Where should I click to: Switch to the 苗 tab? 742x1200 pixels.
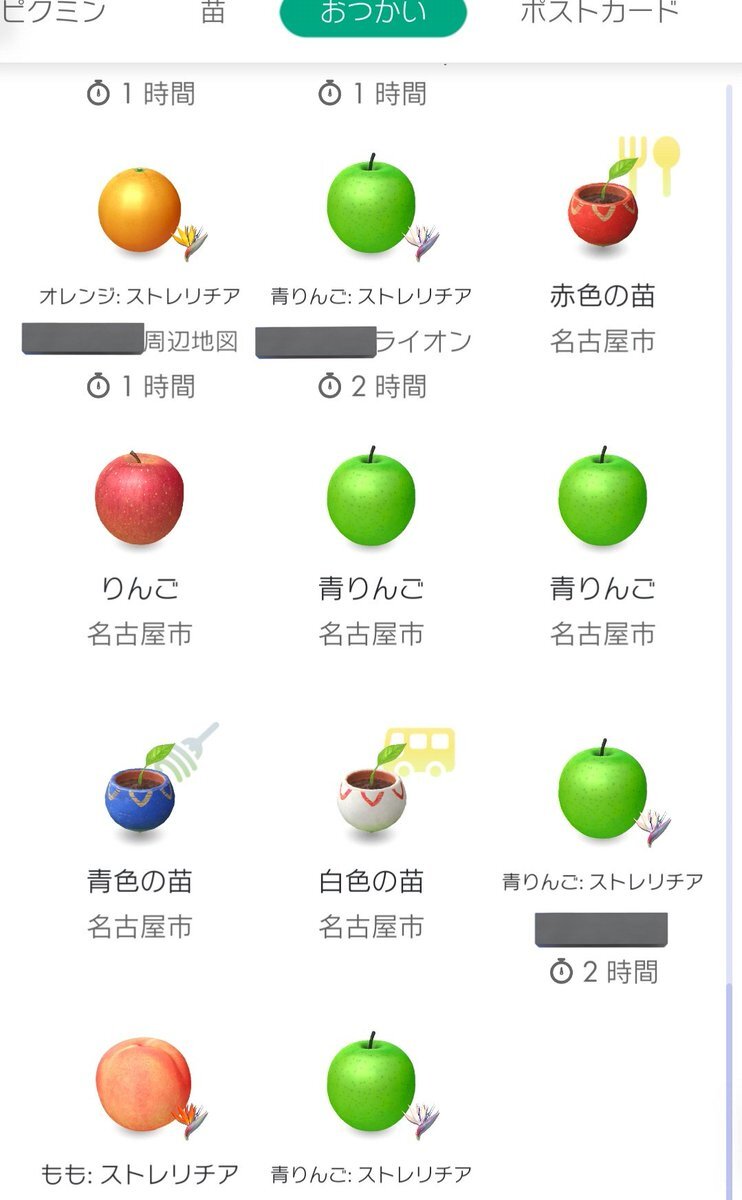point(213,13)
